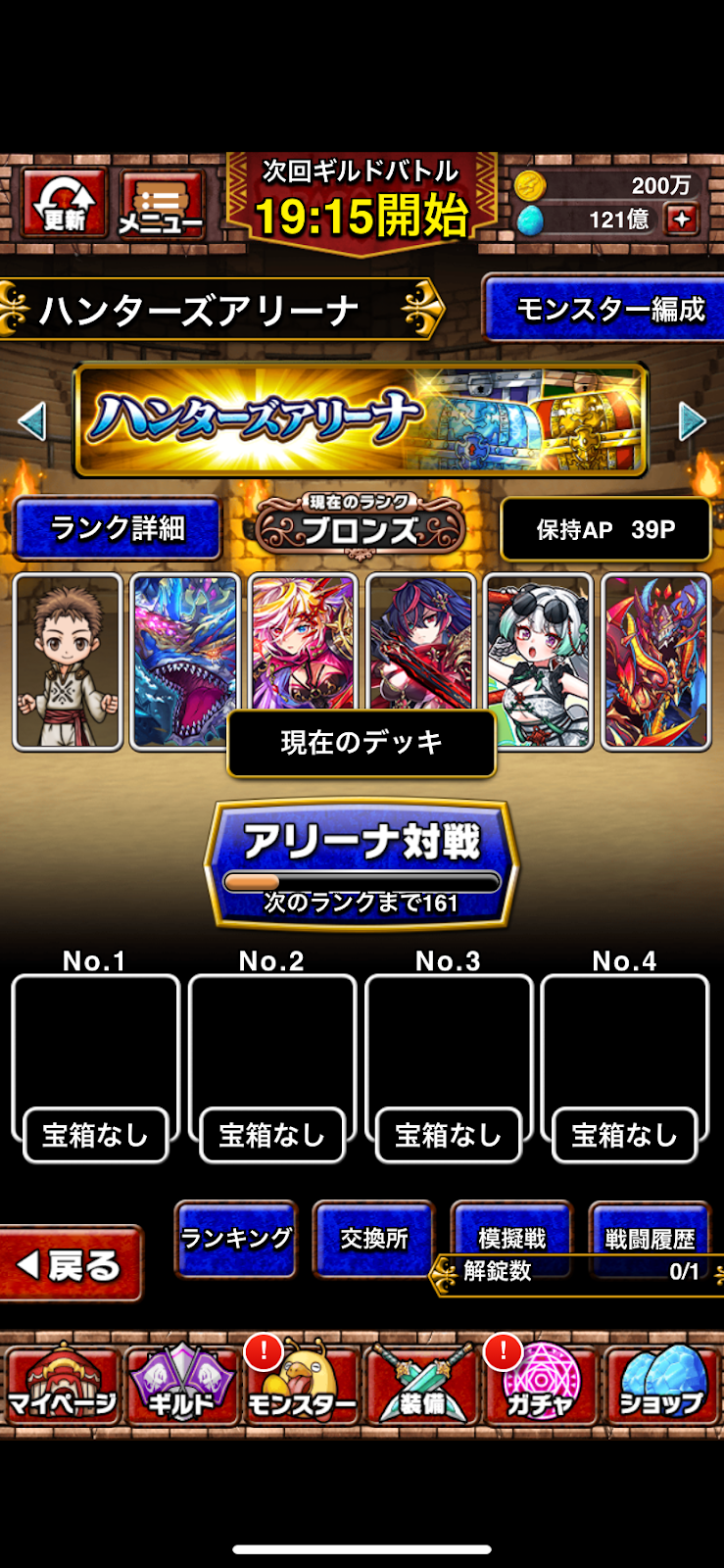Open the ショップ tab

660,1385
